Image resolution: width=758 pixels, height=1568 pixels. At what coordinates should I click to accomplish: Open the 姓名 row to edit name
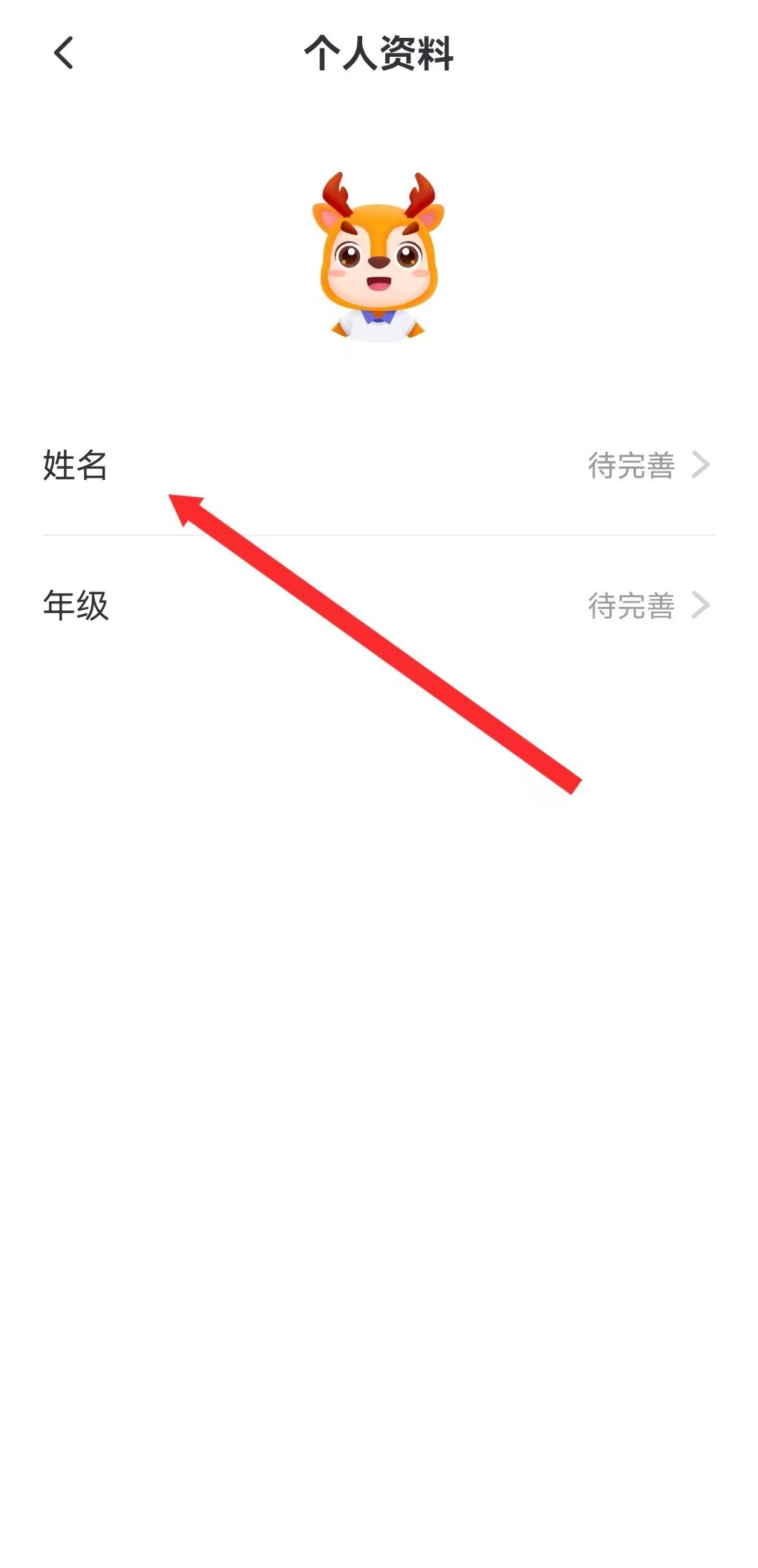click(379, 465)
